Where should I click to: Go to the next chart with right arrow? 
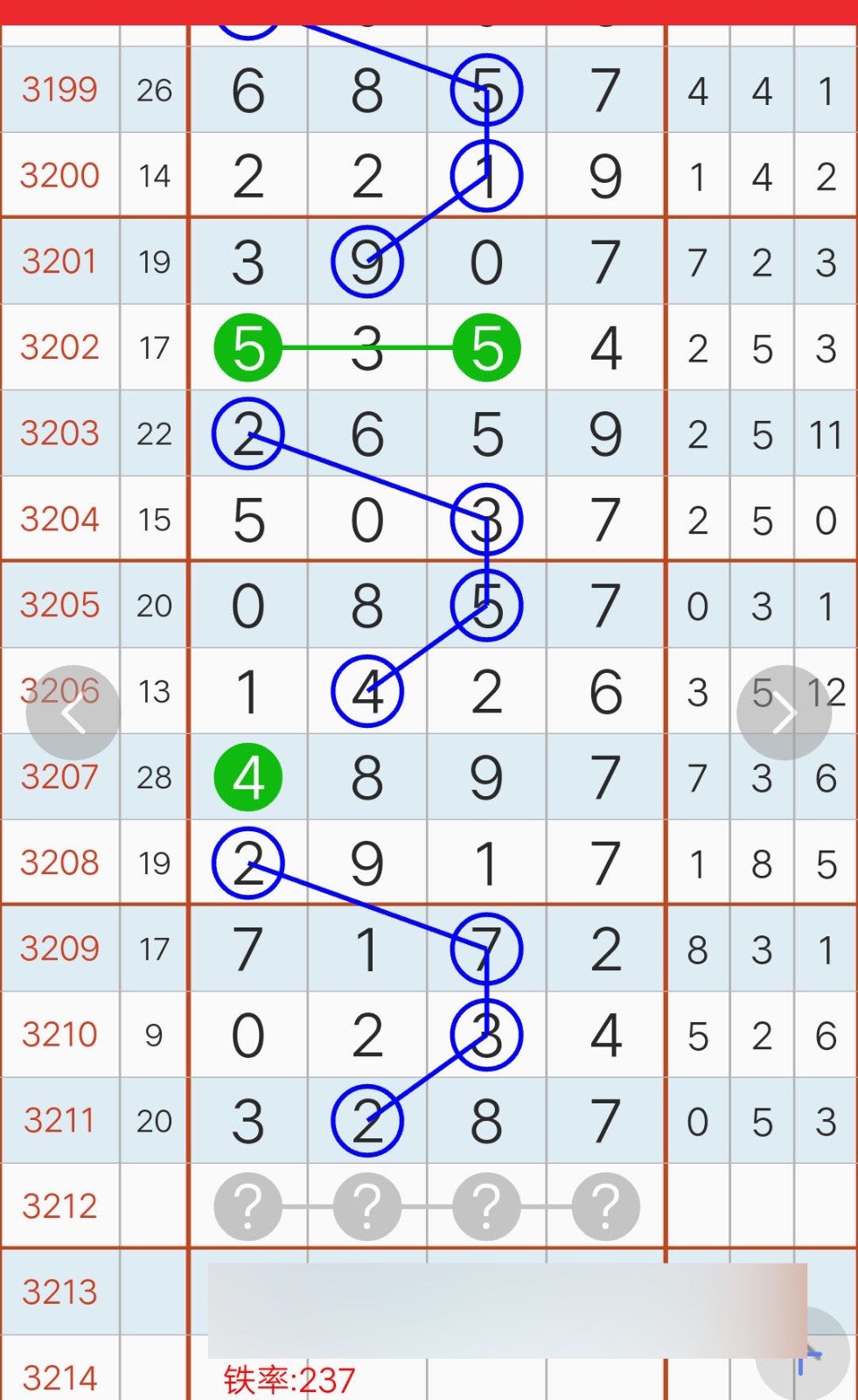click(784, 713)
